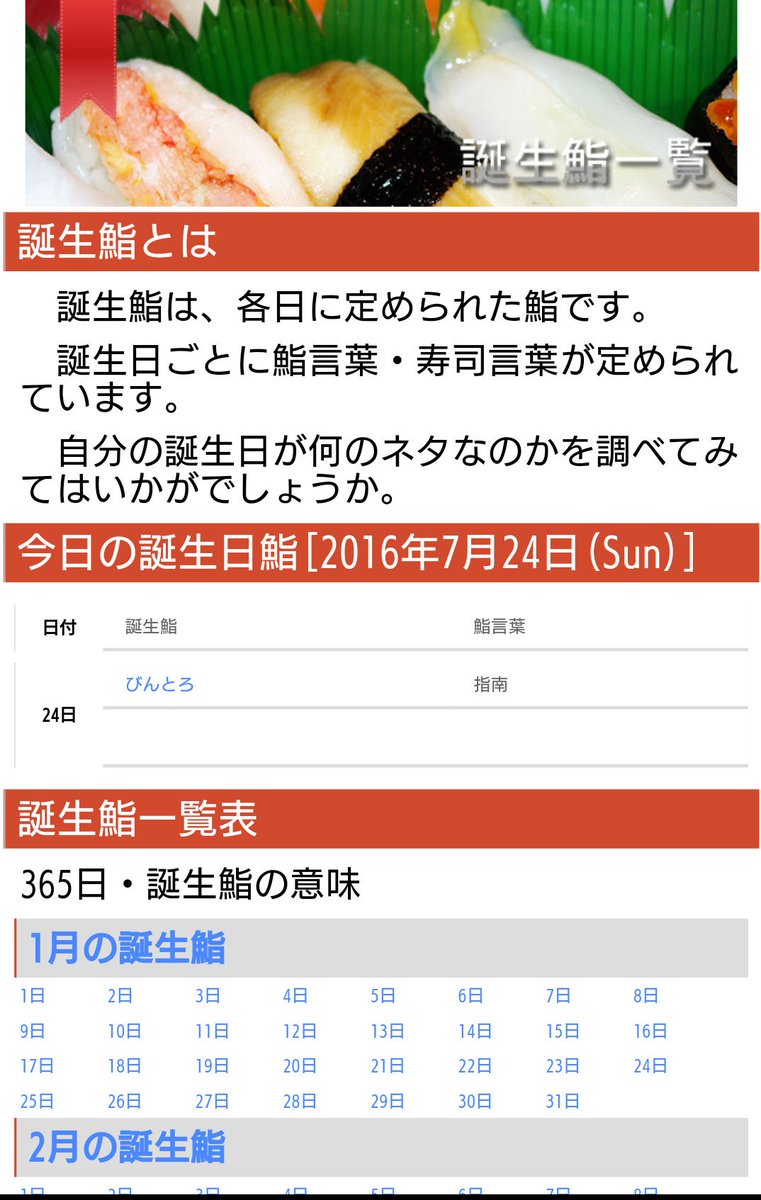Open 12日 in the January list

(300, 1031)
